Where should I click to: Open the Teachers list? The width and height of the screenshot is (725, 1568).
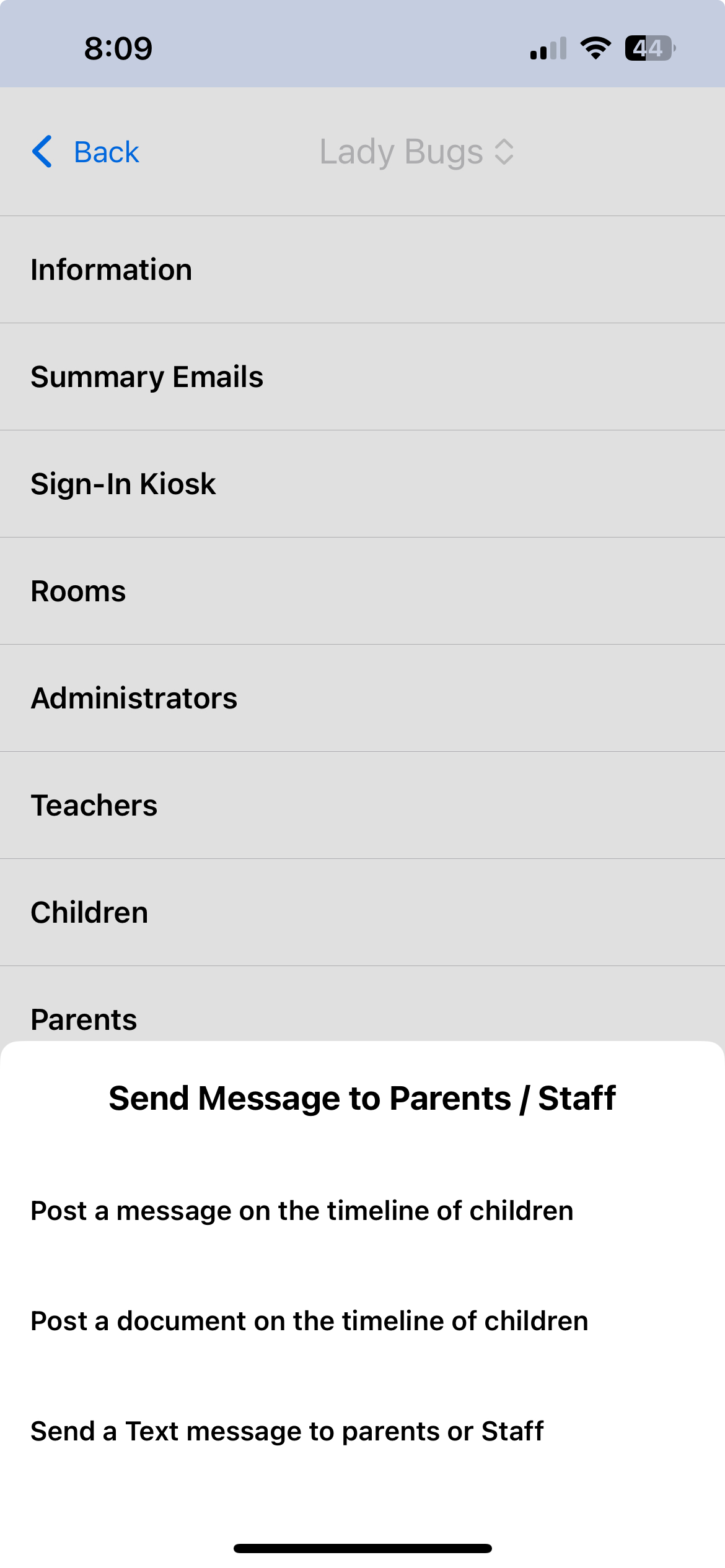(362, 805)
